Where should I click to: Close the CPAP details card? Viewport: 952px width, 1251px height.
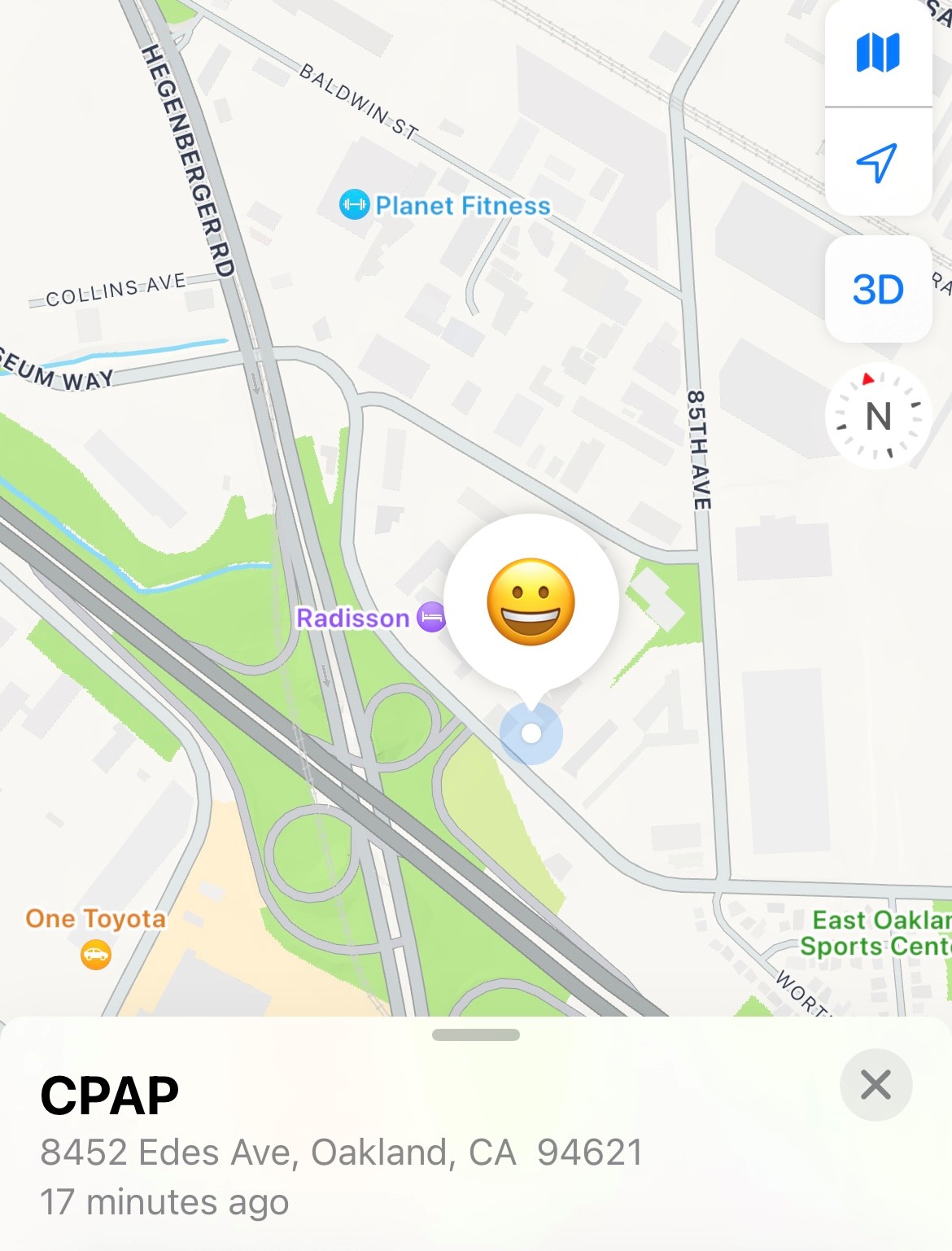tap(876, 1085)
